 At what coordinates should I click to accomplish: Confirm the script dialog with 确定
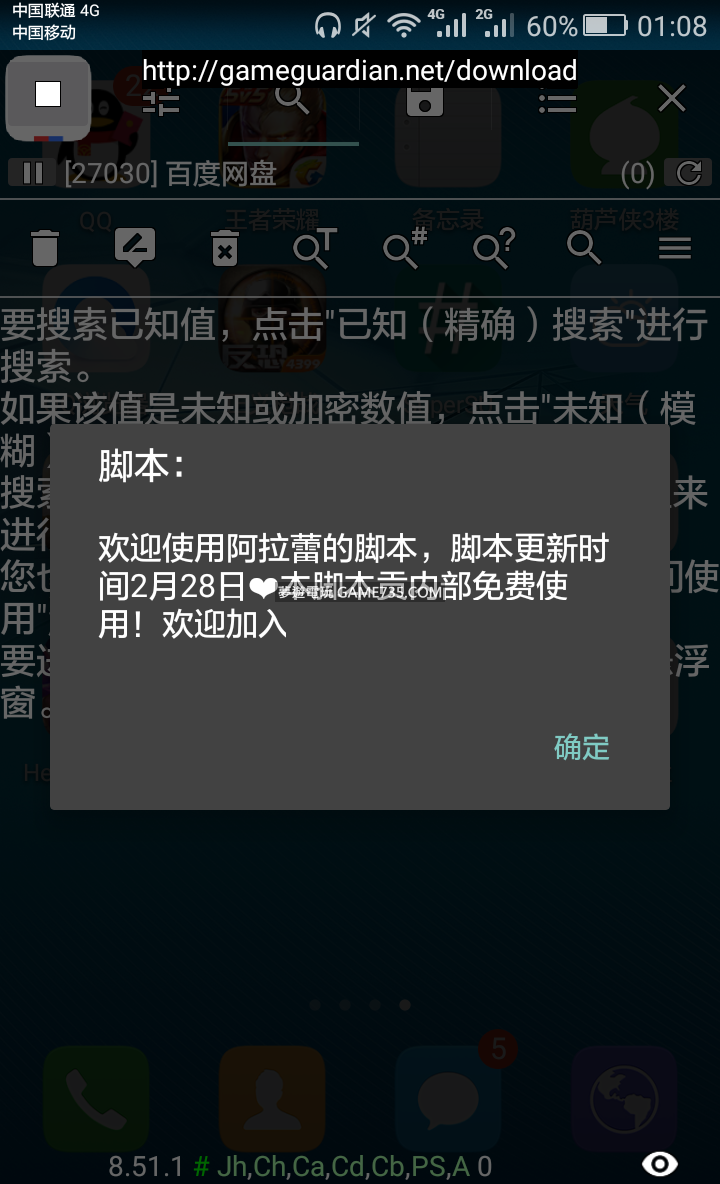(581, 747)
